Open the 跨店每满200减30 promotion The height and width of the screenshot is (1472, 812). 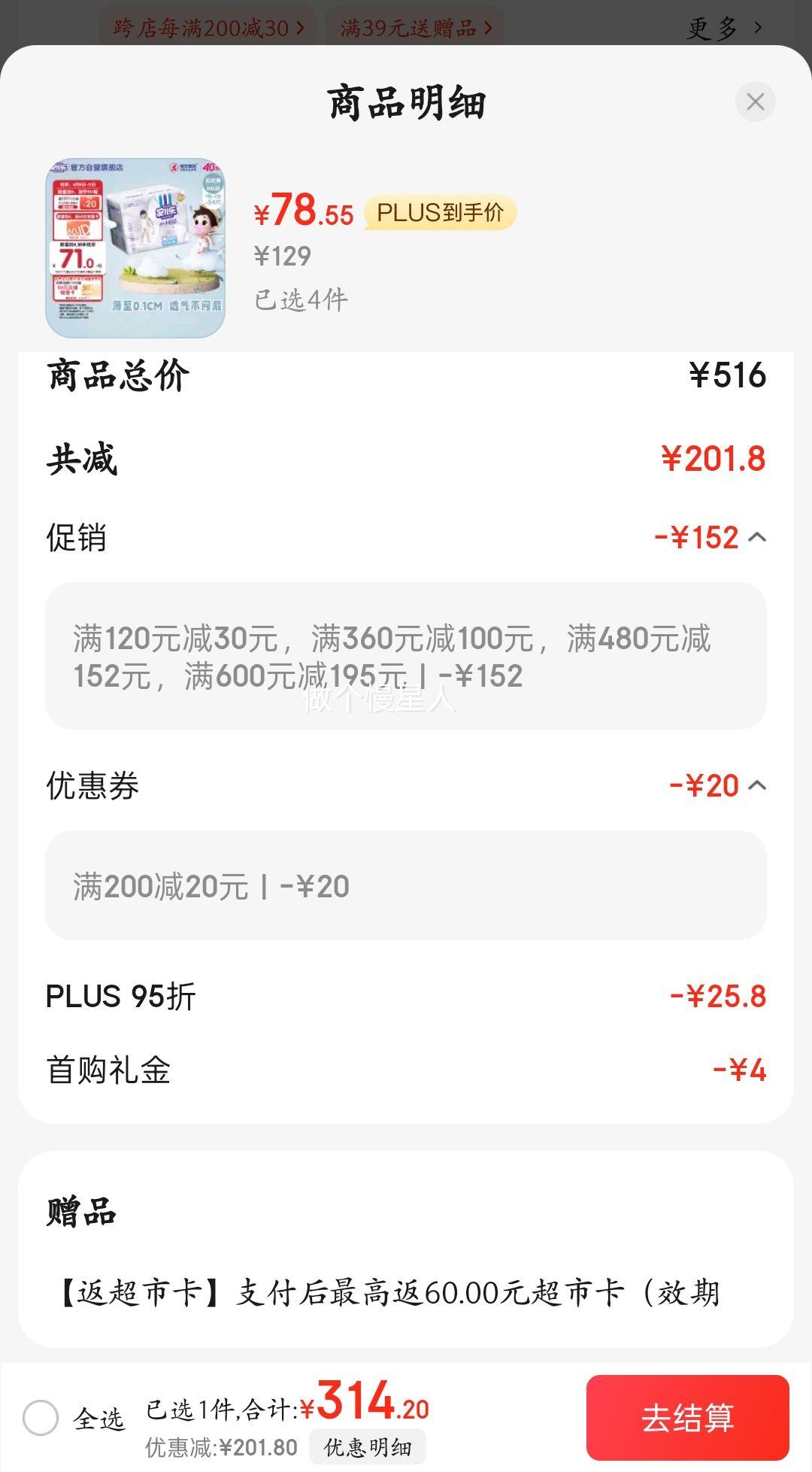pos(208,28)
